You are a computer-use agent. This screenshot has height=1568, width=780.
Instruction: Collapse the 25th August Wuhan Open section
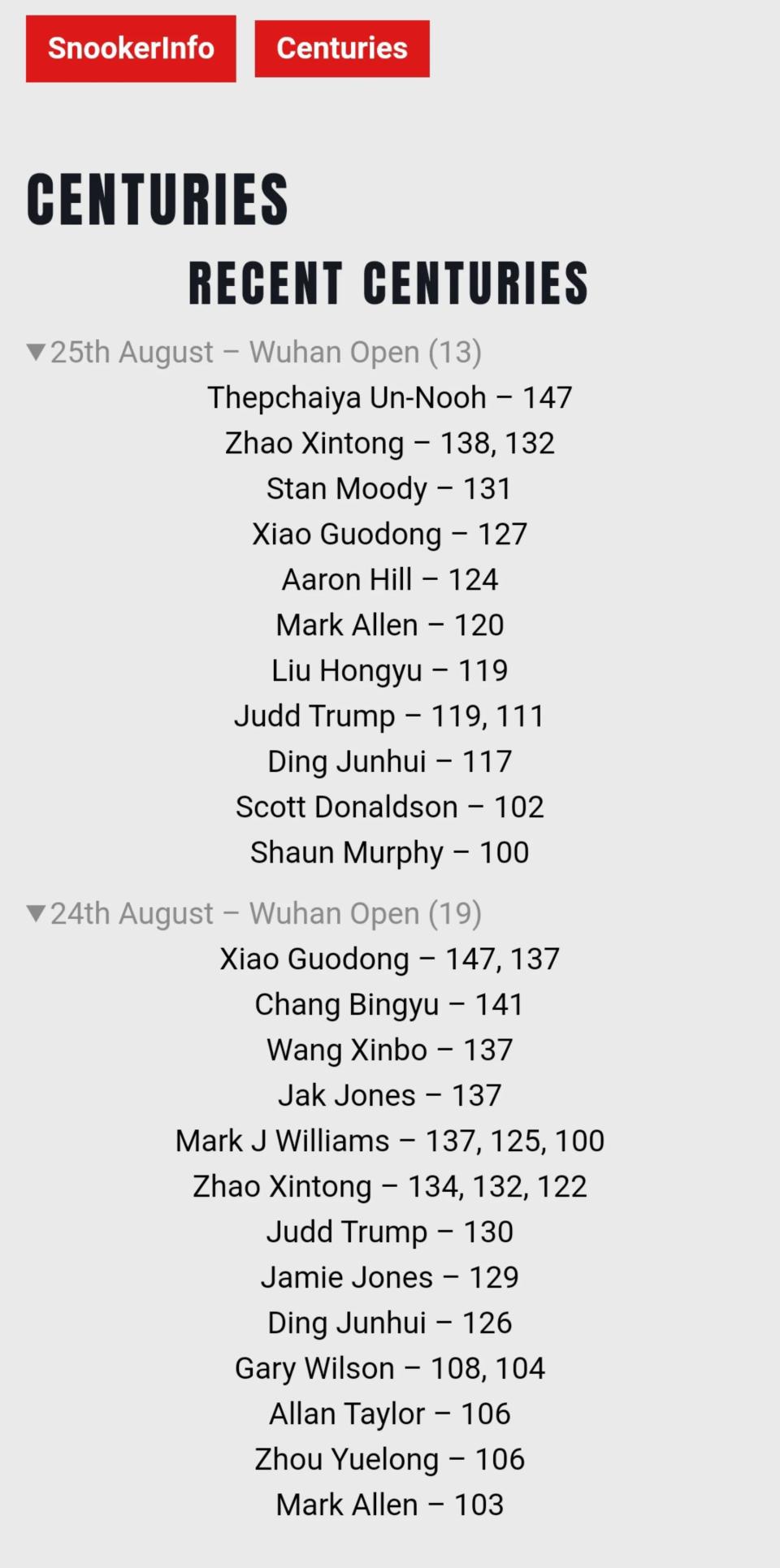[254, 352]
